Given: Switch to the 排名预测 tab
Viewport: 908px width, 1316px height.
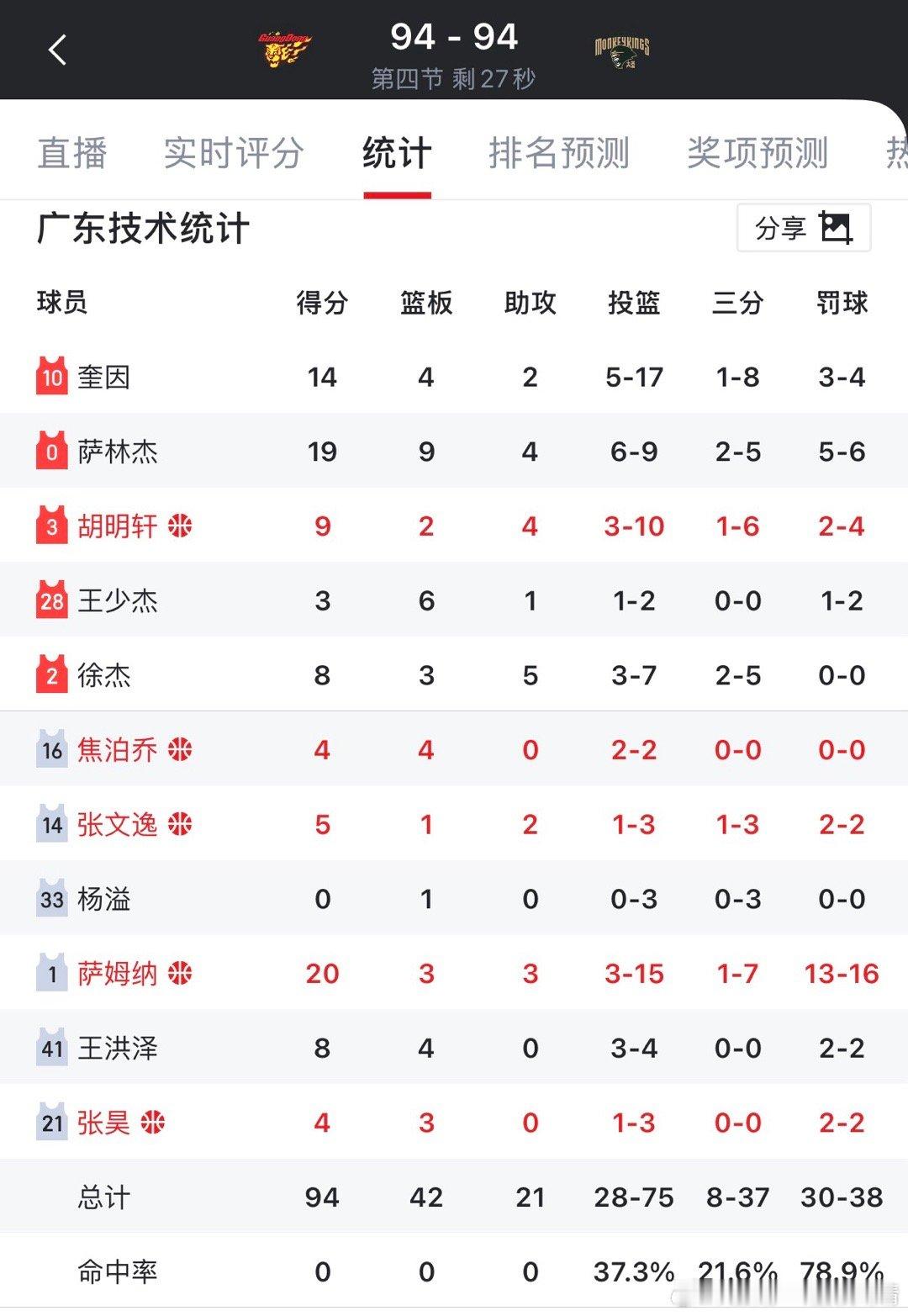Looking at the screenshot, I should pos(558,153).
